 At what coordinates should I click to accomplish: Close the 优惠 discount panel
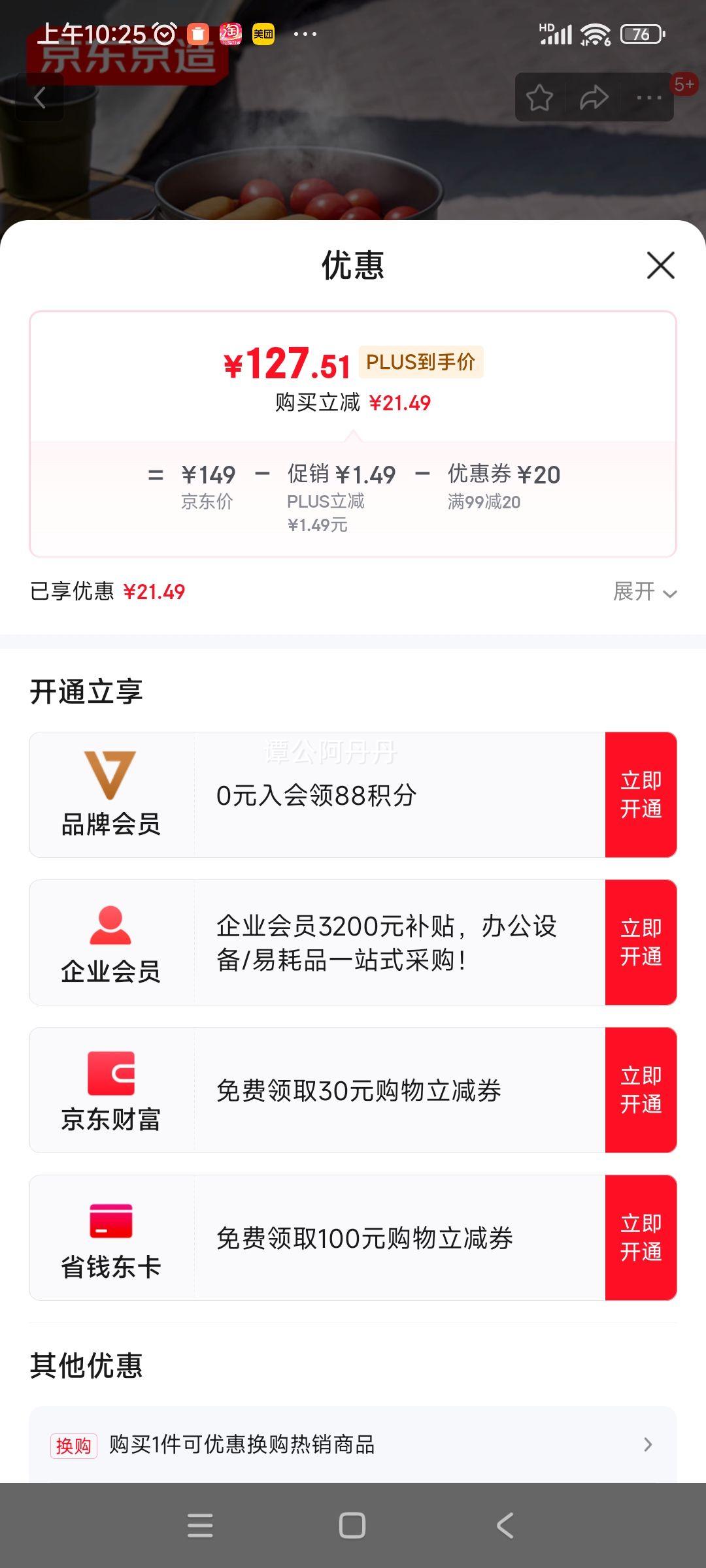tap(660, 265)
